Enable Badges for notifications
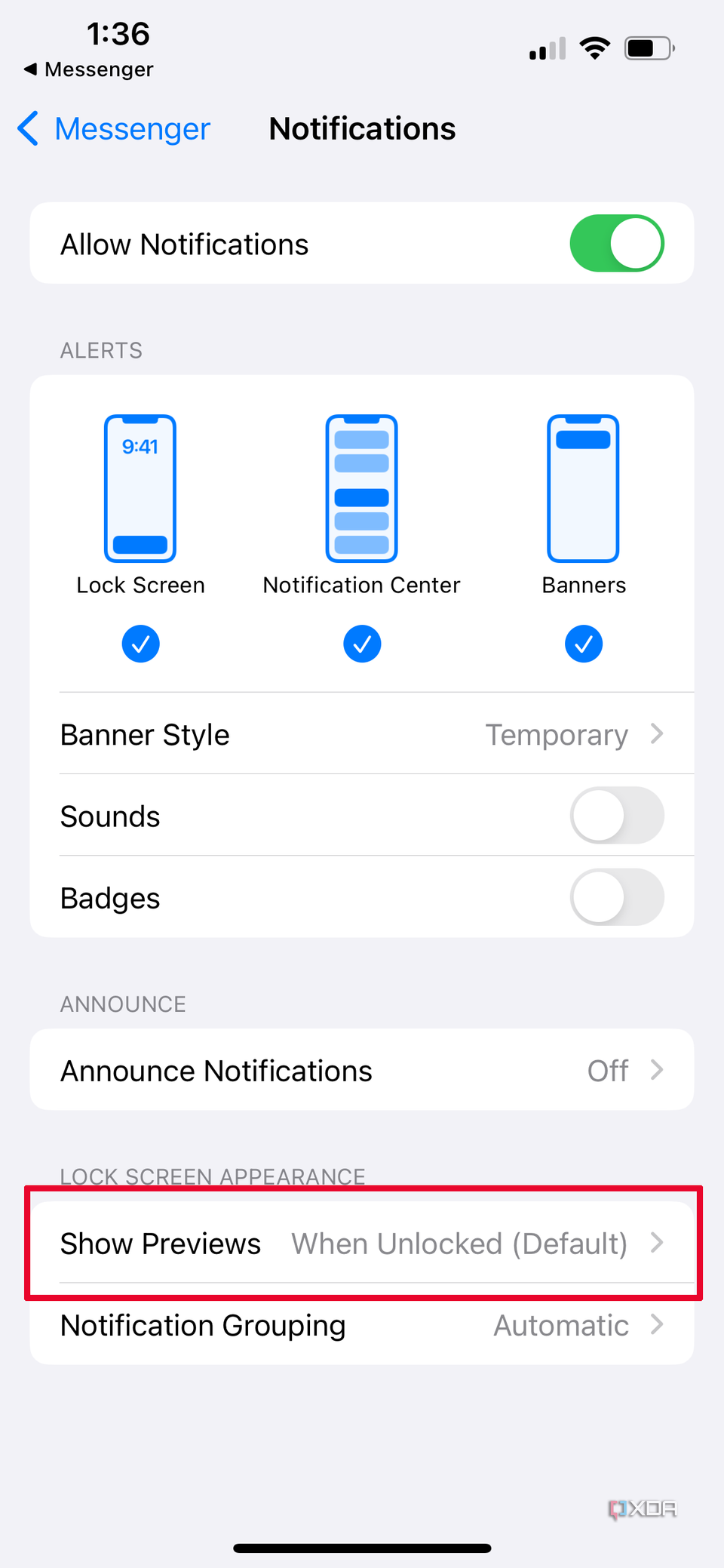The height and width of the screenshot is (1568, 724). 617,897
